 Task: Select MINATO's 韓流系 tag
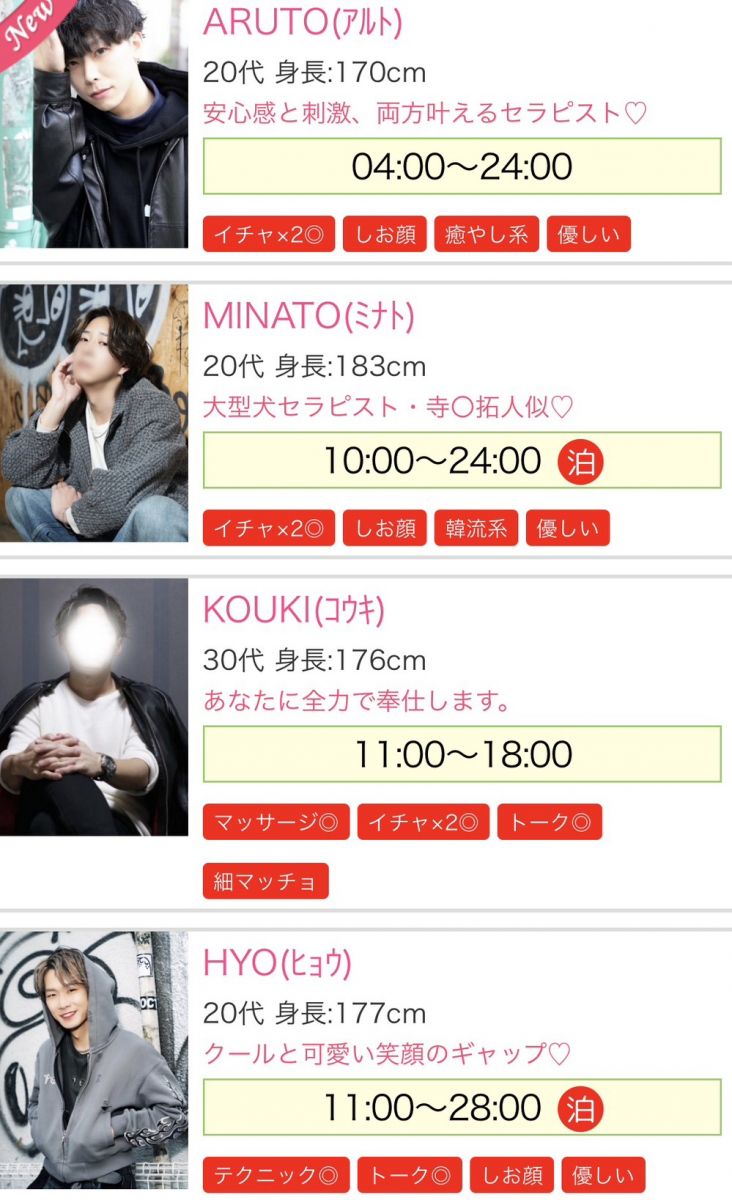(x=475, y=528)
